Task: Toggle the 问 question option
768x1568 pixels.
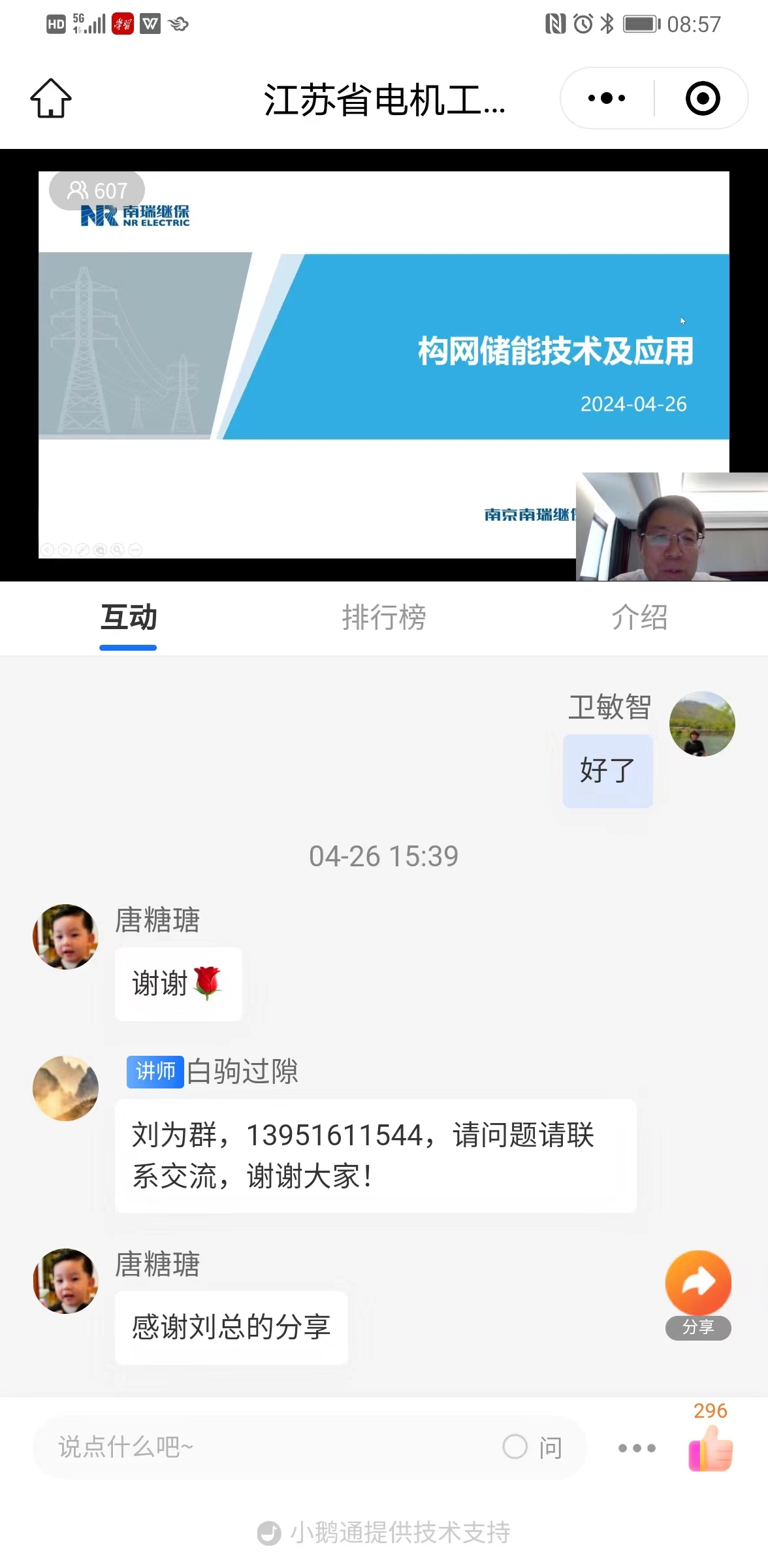Action: point(532,1447)
